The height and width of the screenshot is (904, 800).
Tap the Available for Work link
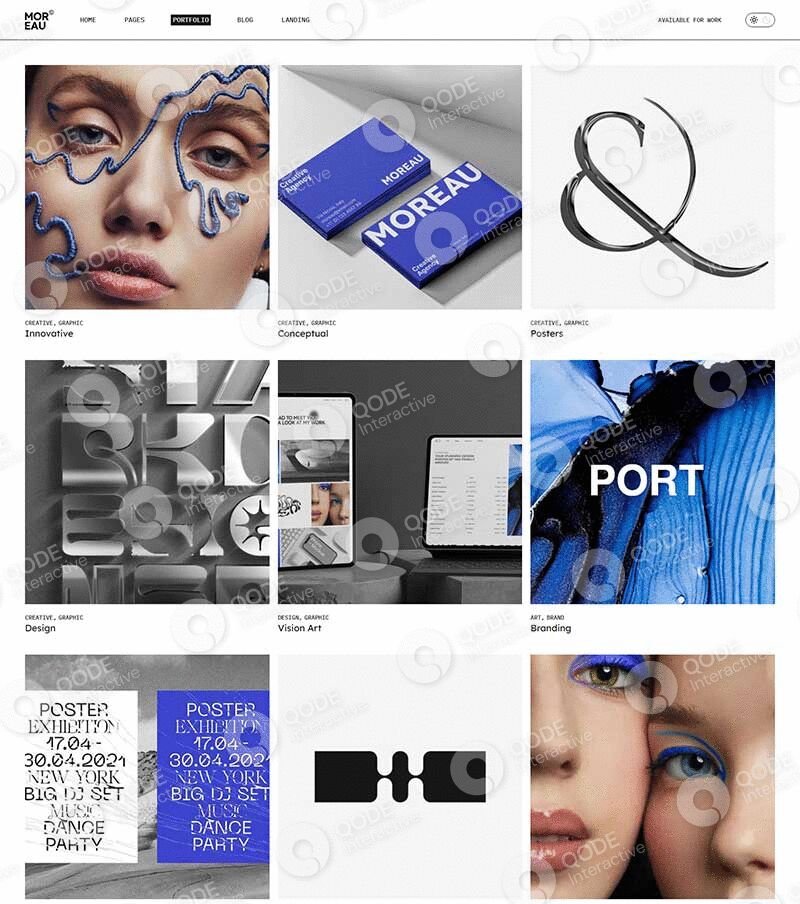(689, 20)
